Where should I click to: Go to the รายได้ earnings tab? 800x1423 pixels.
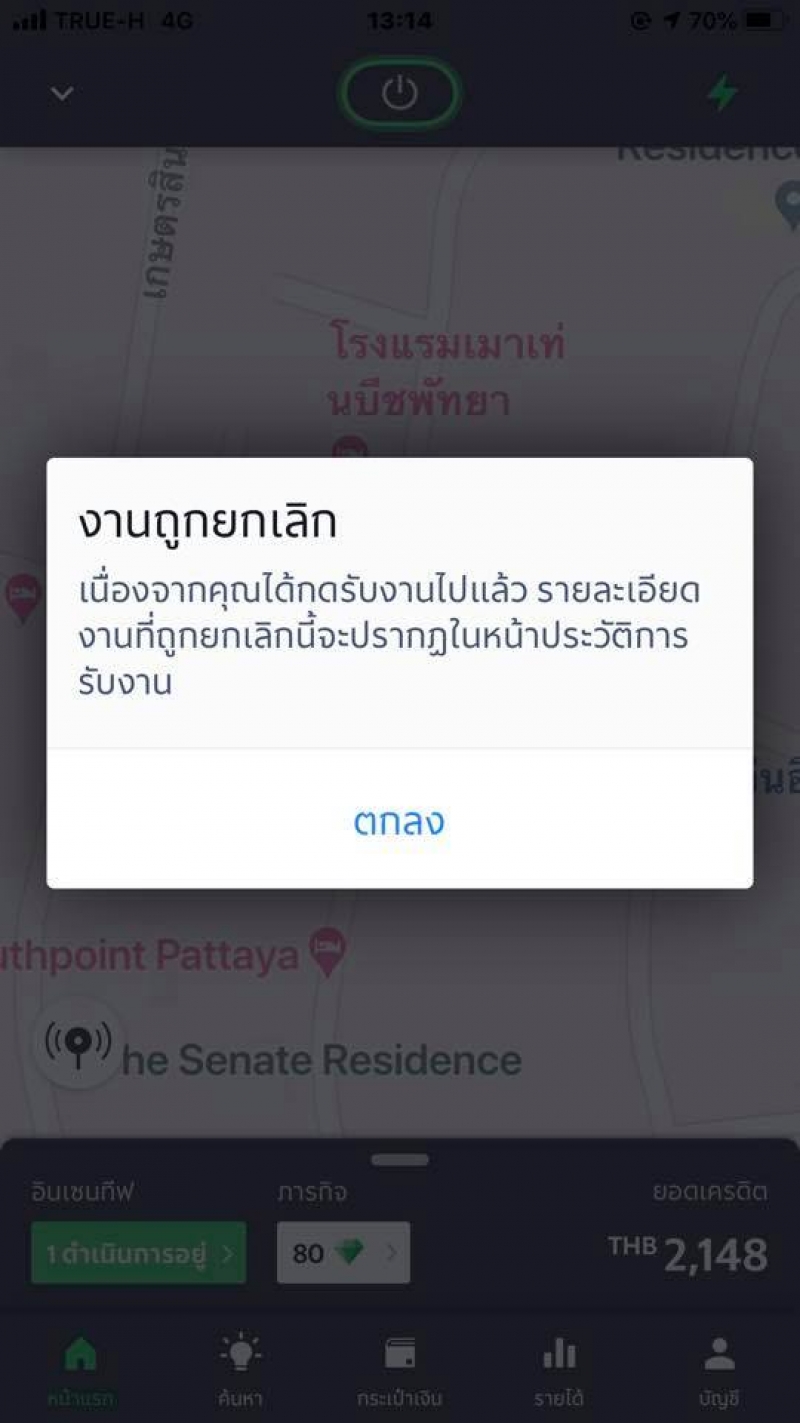point(559,1370)
